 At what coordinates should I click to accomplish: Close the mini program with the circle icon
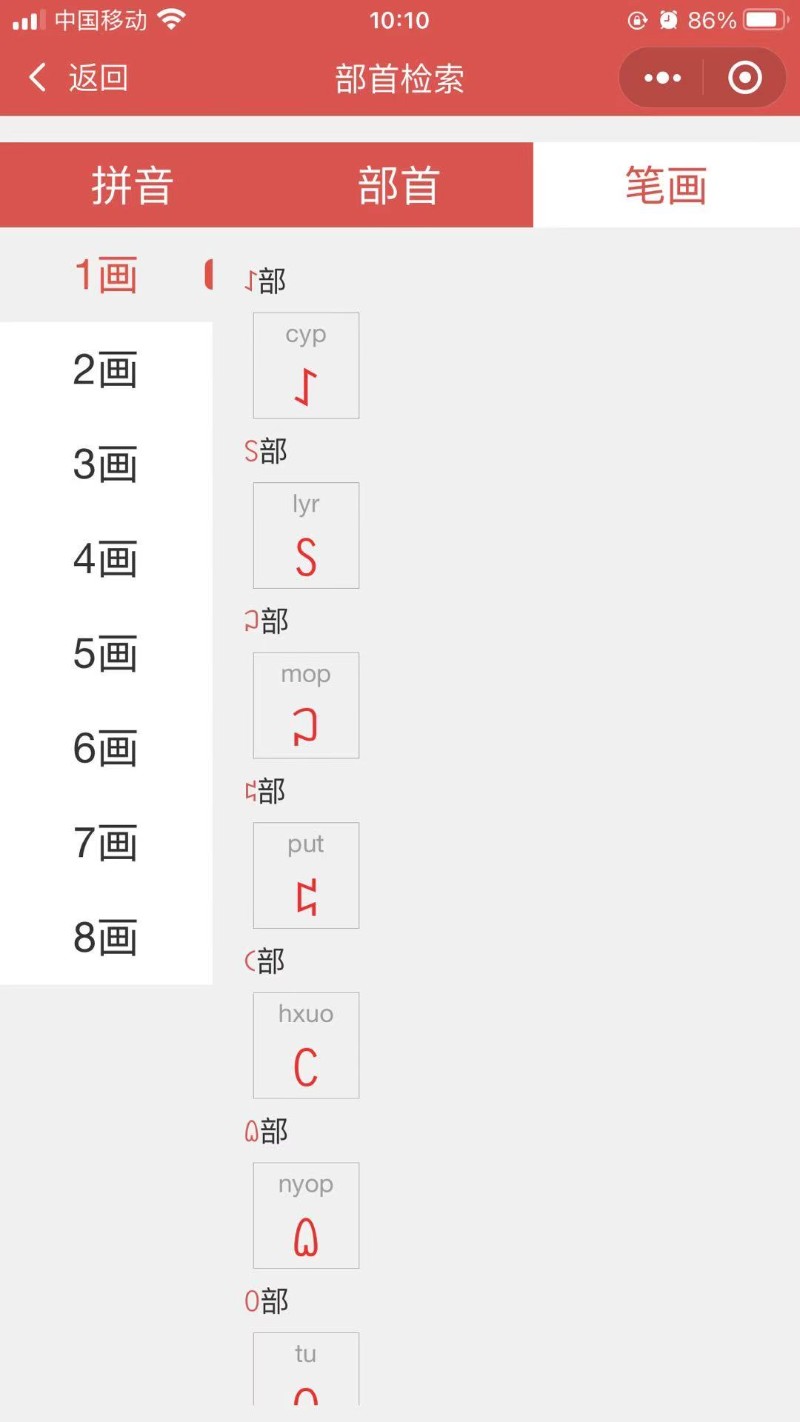(745, 78)
